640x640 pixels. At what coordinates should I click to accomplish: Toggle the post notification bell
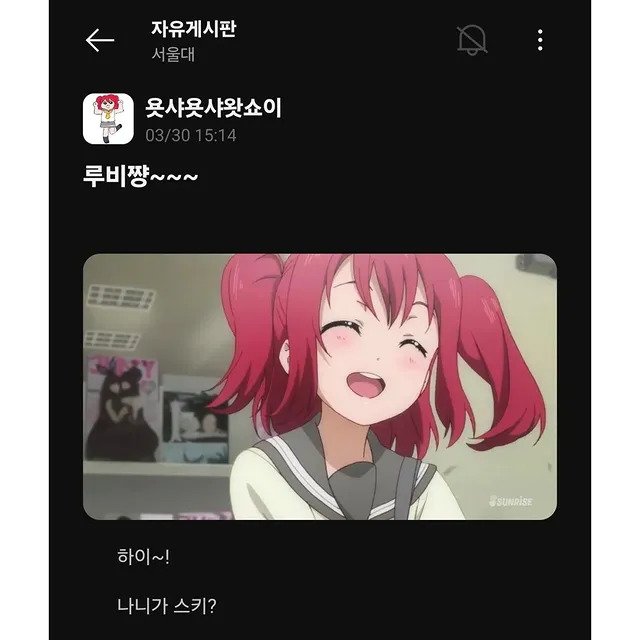pos(472,40)
